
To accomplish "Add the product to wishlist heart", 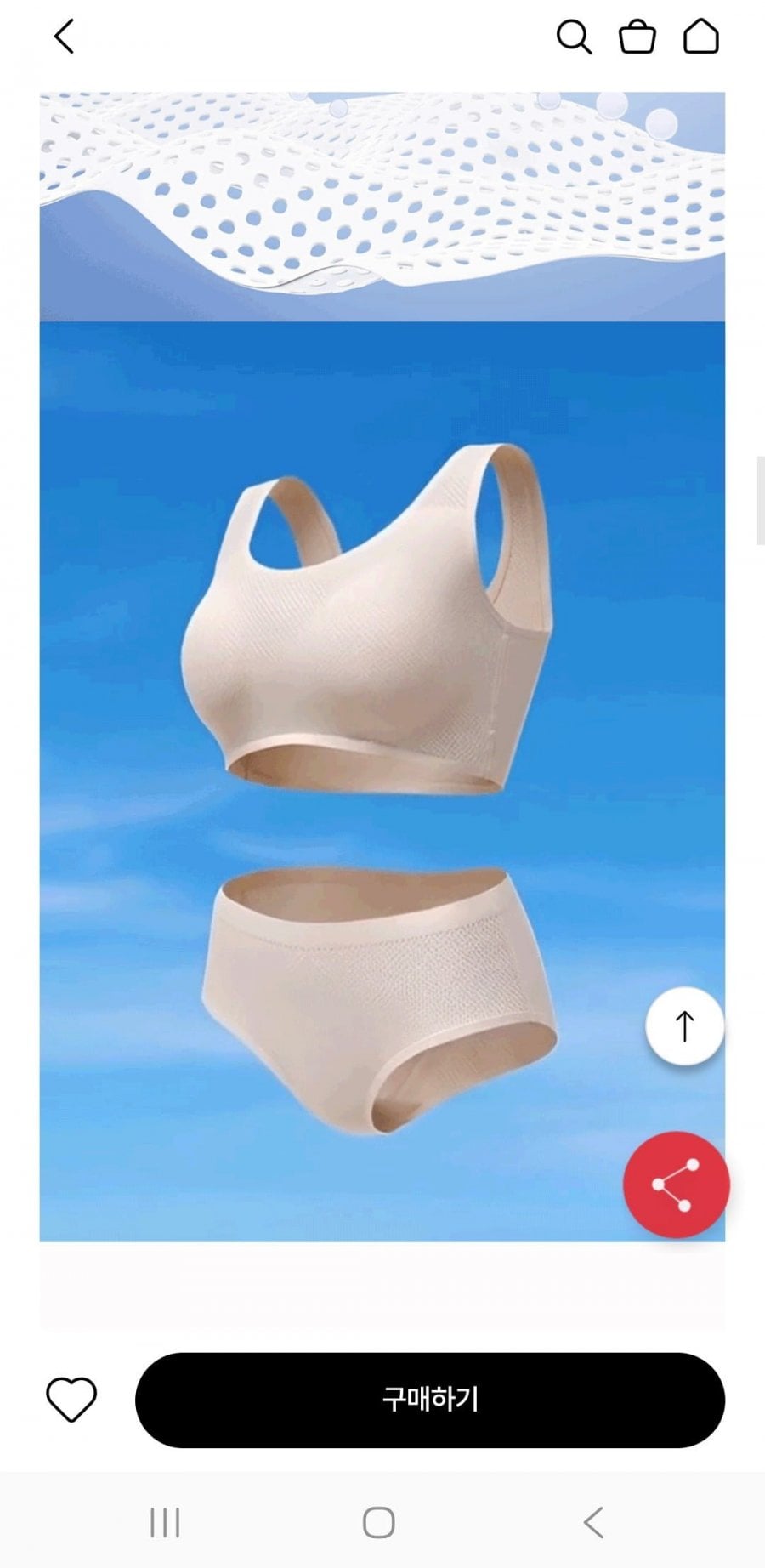I will tap(71, 1400).
